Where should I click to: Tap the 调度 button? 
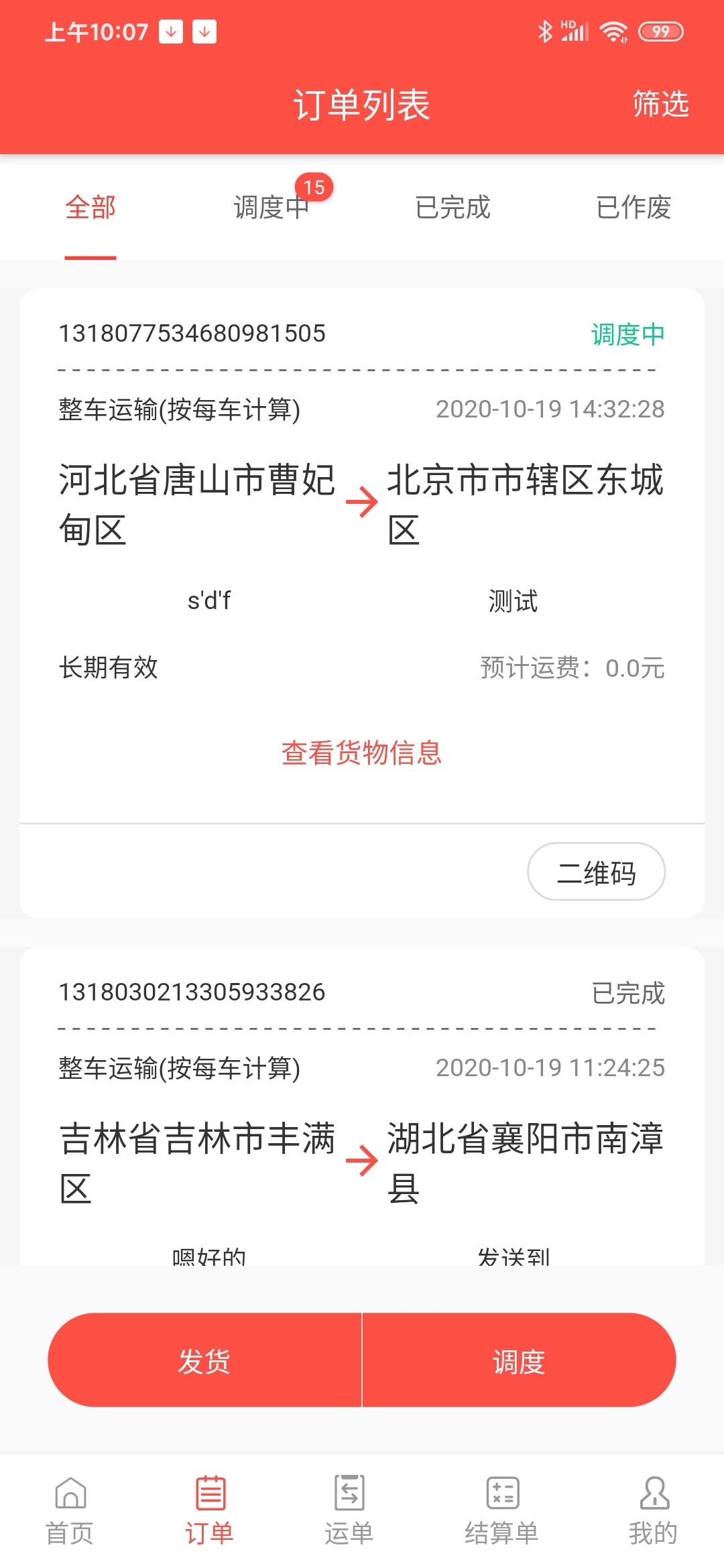519,1360
